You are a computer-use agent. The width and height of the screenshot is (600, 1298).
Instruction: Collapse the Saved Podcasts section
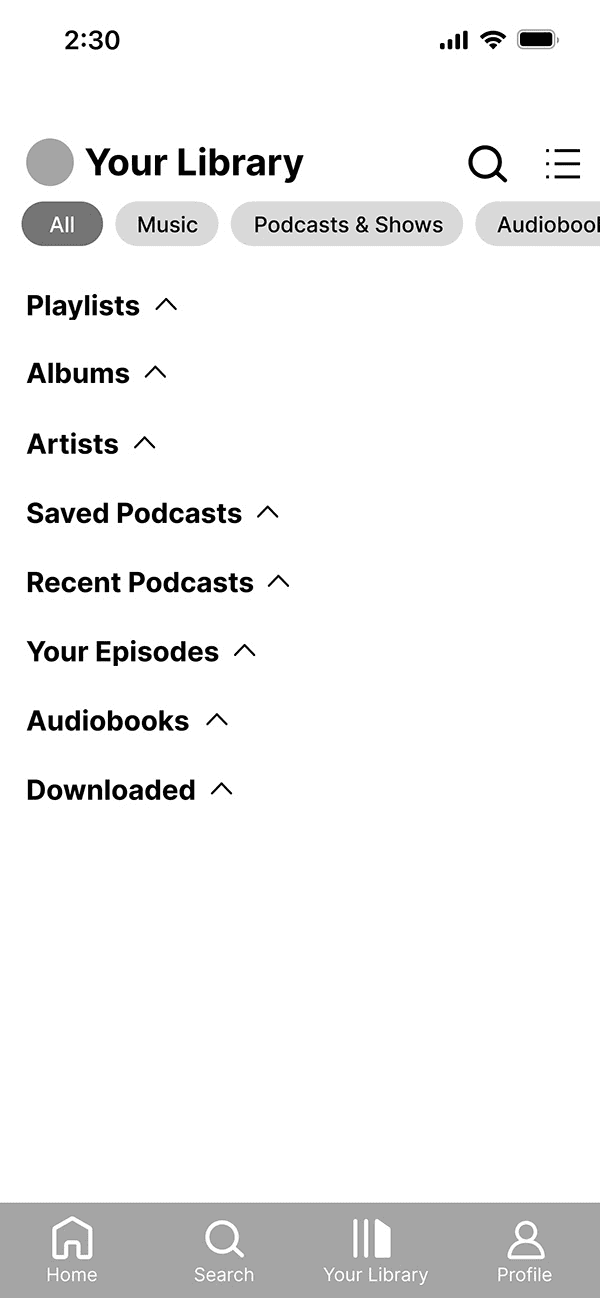(267, 512)
